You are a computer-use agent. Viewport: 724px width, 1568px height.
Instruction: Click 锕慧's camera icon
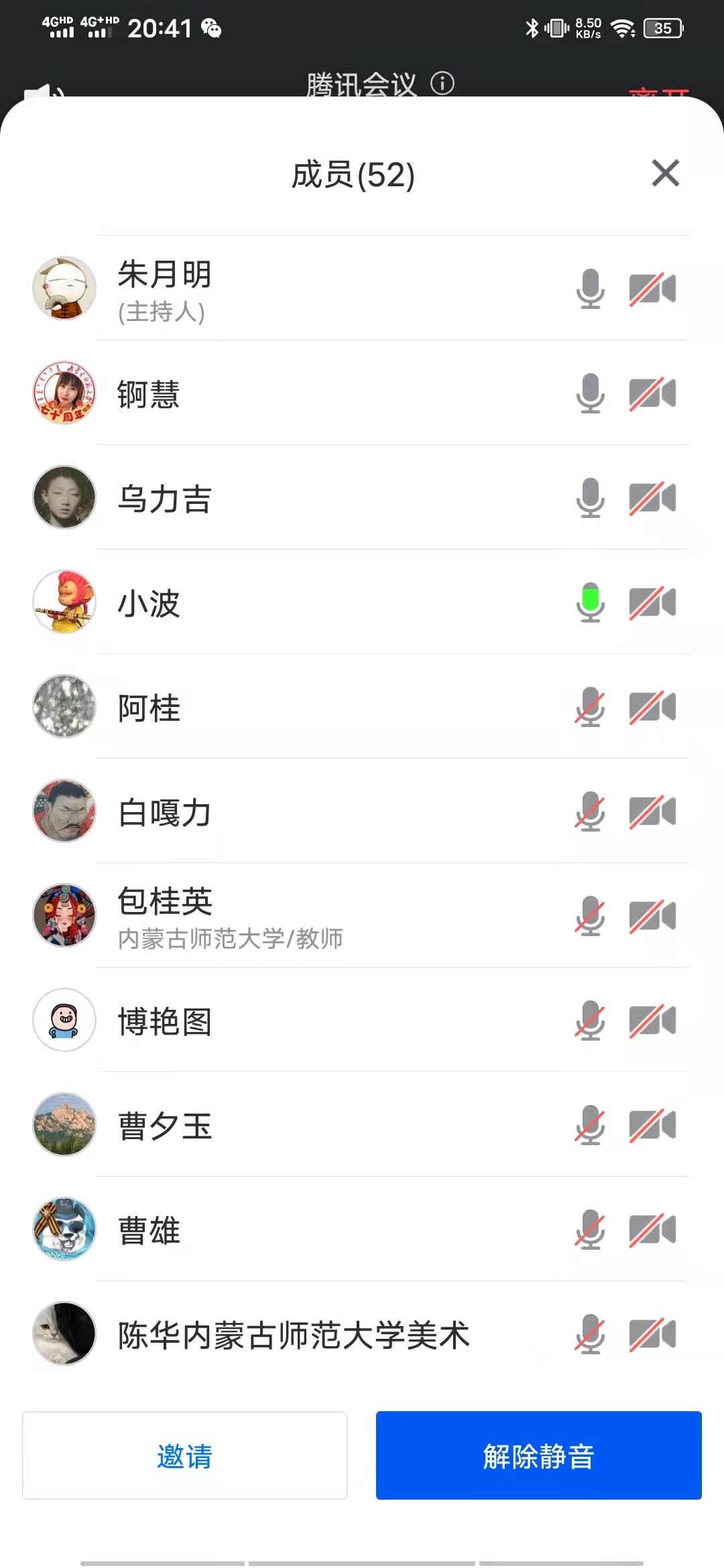[654, 393]
